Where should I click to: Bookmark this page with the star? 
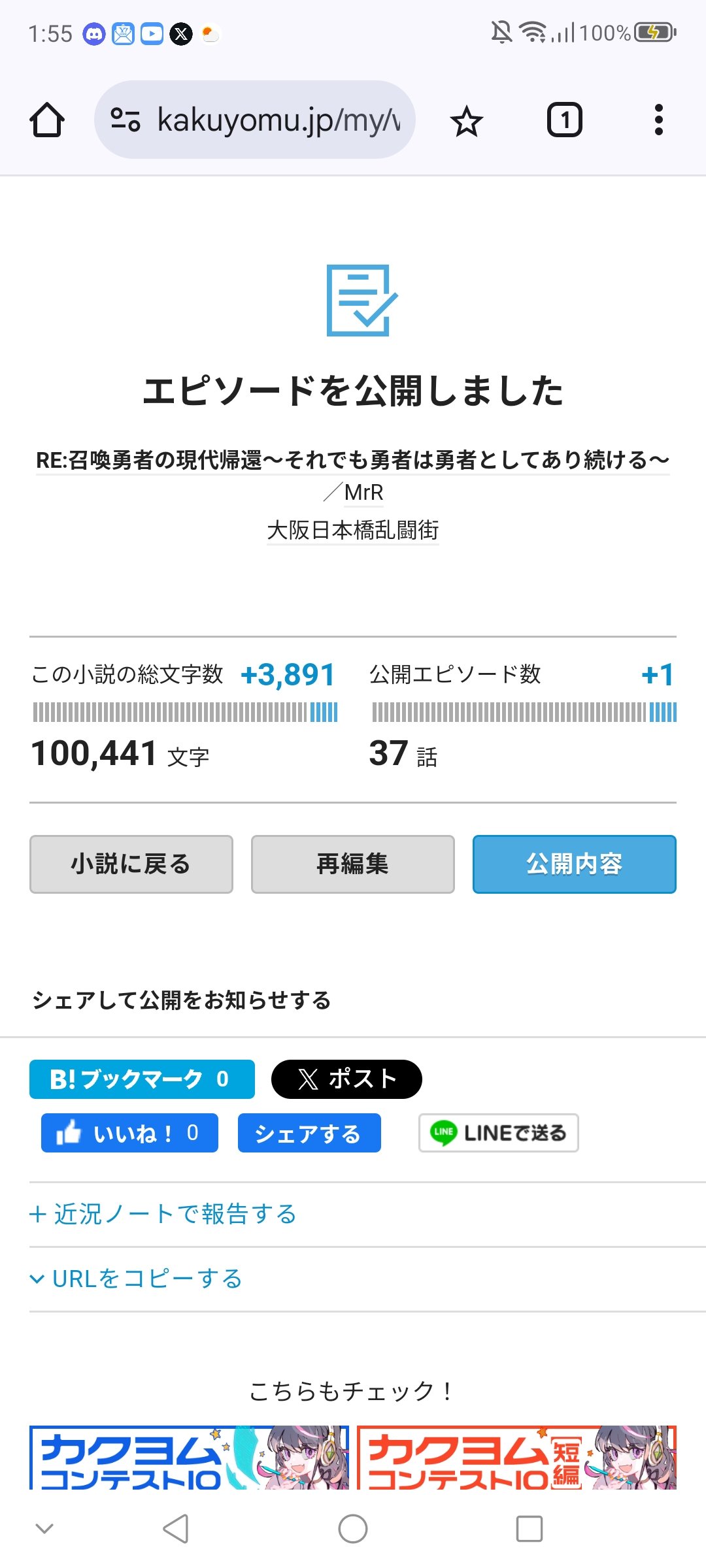coord(466,122)
